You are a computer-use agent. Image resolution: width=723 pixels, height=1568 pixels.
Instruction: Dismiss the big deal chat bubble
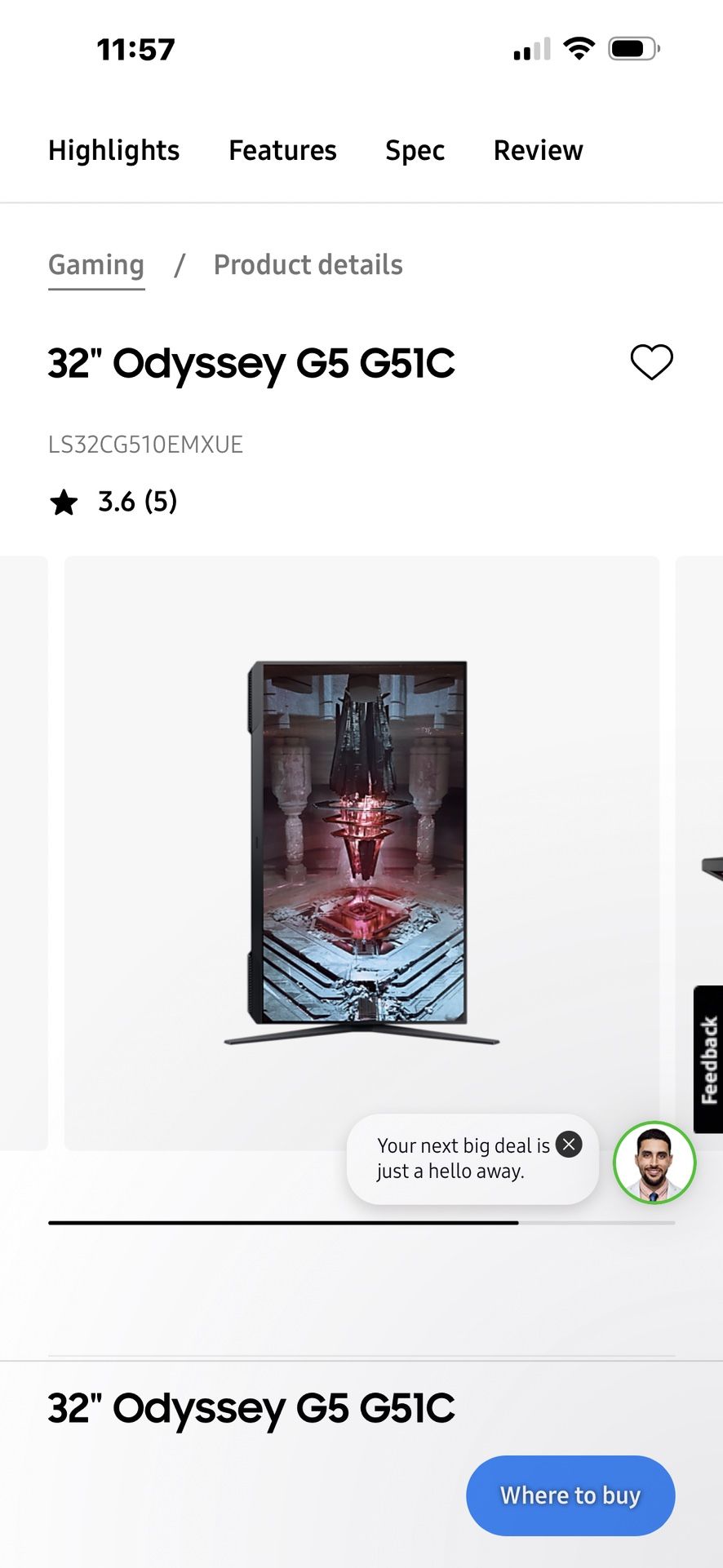(x=569, y=1145)
